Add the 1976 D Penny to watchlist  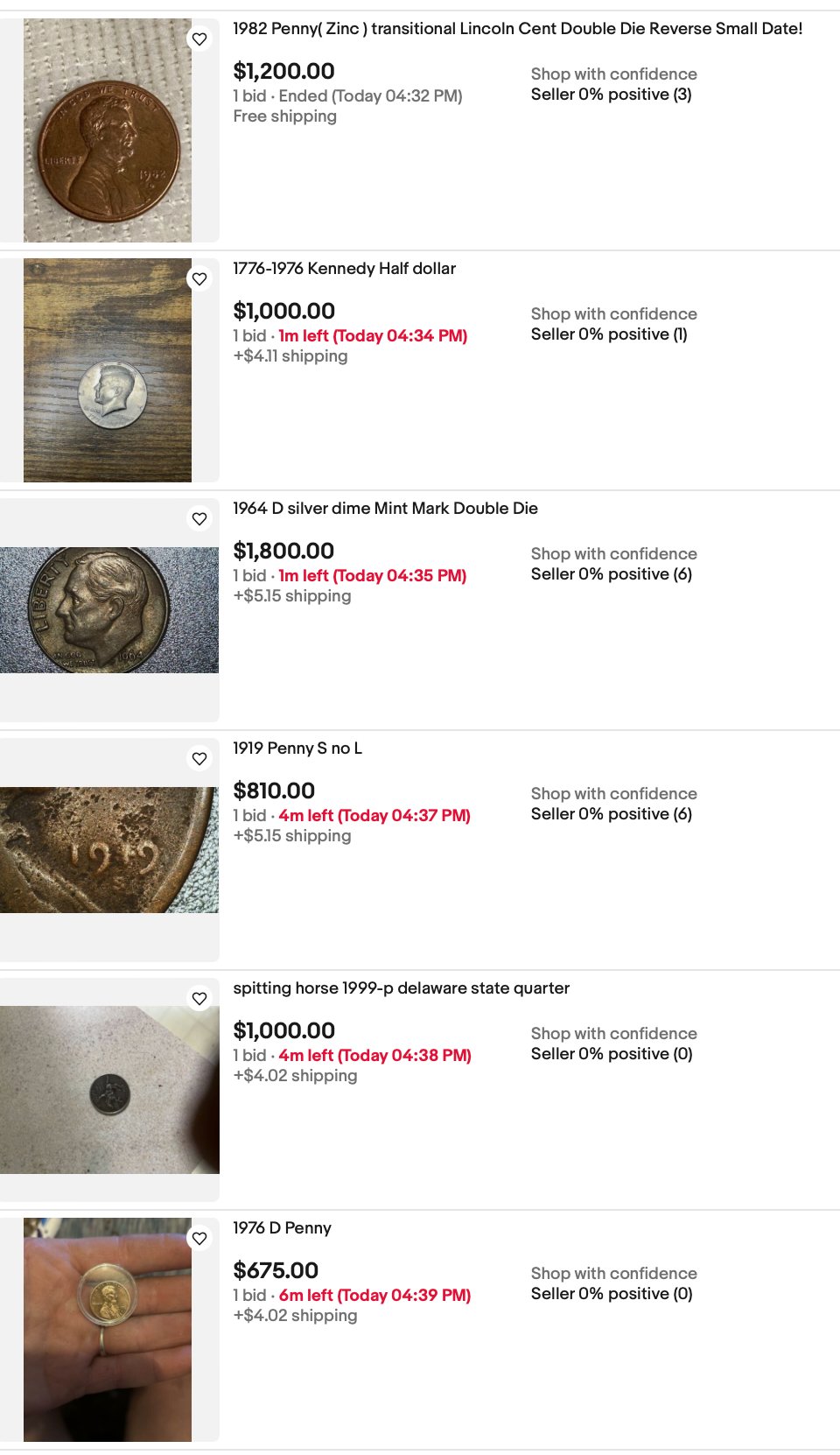click(x=199, y=1239)
